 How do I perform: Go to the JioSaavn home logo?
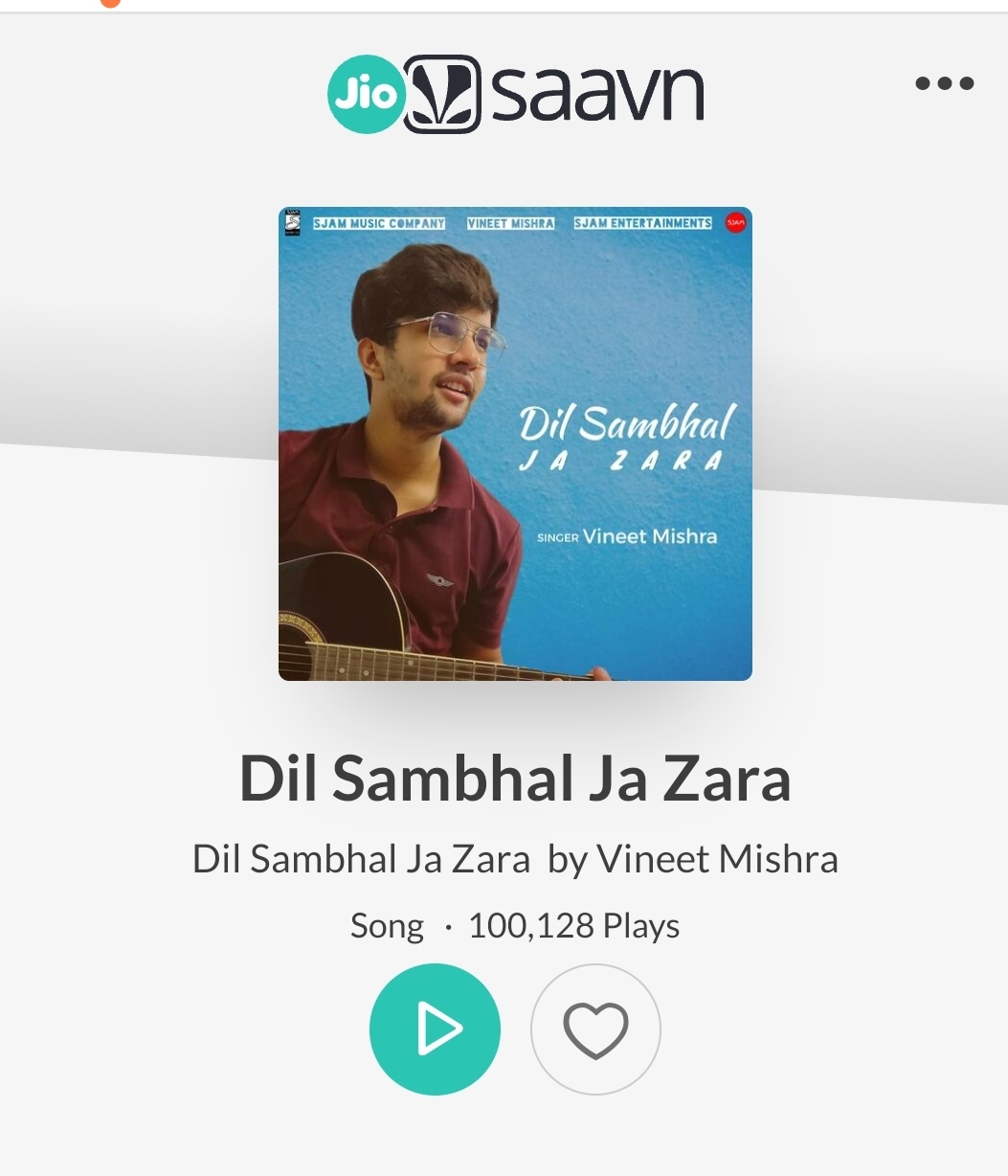[515, 93]
